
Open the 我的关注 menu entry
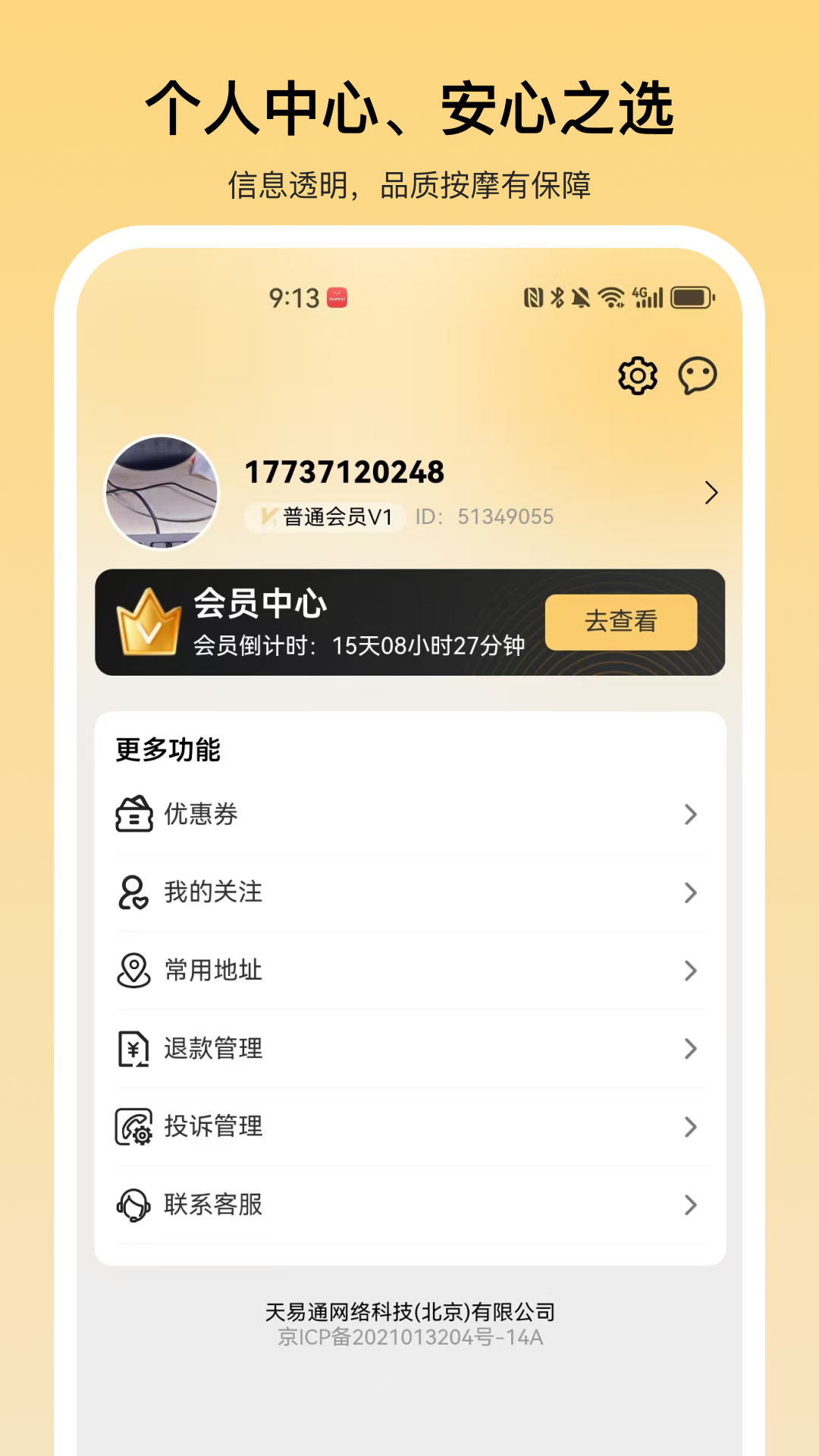pyautogui.click(x=409, y=893)
